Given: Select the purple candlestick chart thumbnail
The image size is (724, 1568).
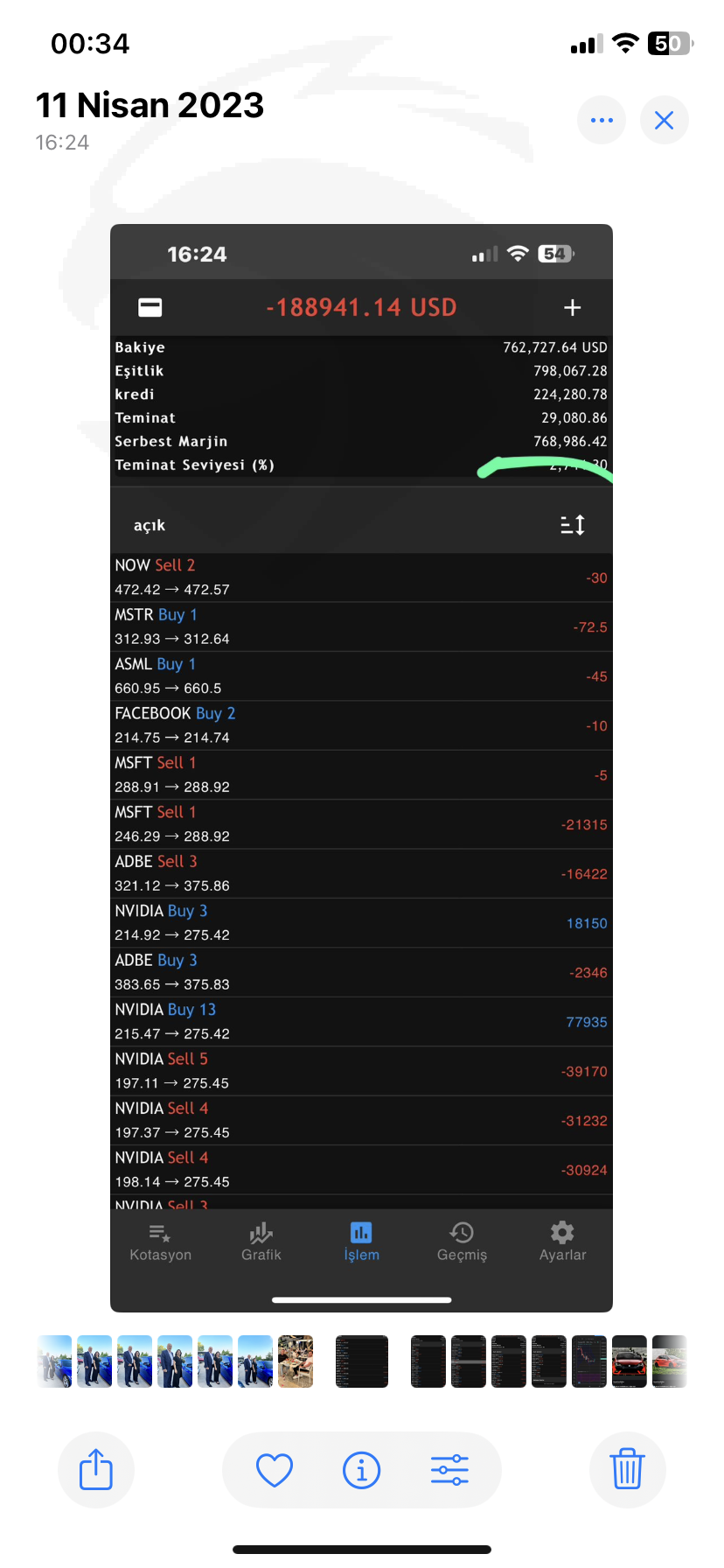Looking at the screenshot, I should pyautogui.click(x=589, y=1361).
